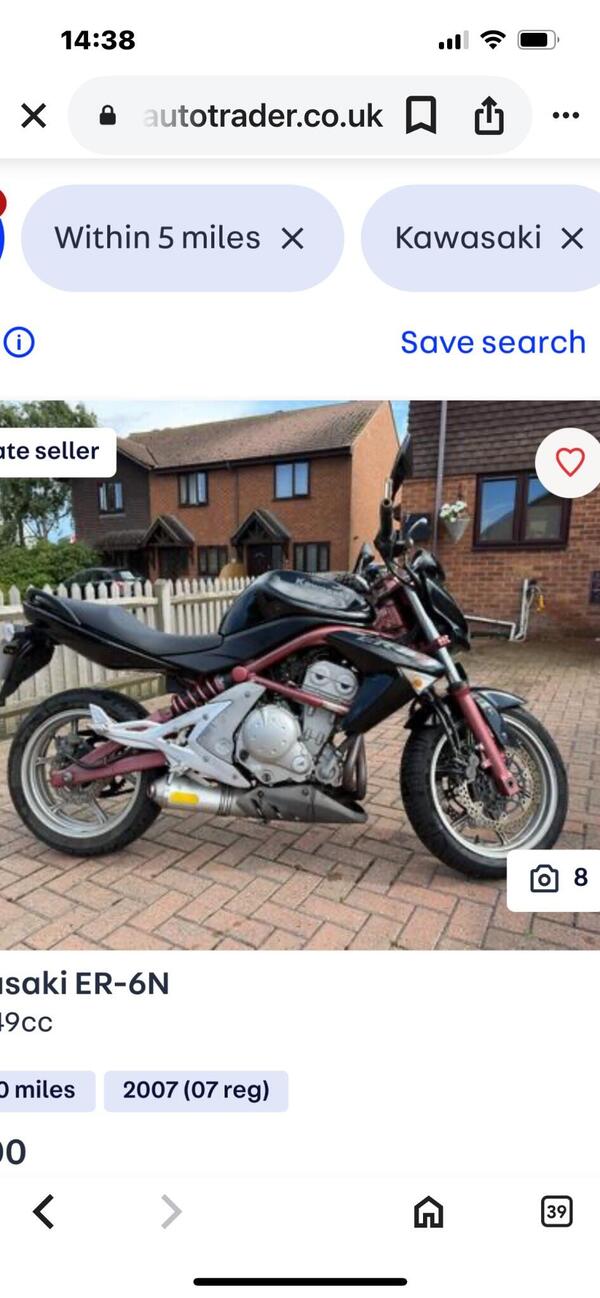This screenshot has height=1298, width=600.
Task: Bookmark this page
Action: pyautogui.click(x=421, y=116)
